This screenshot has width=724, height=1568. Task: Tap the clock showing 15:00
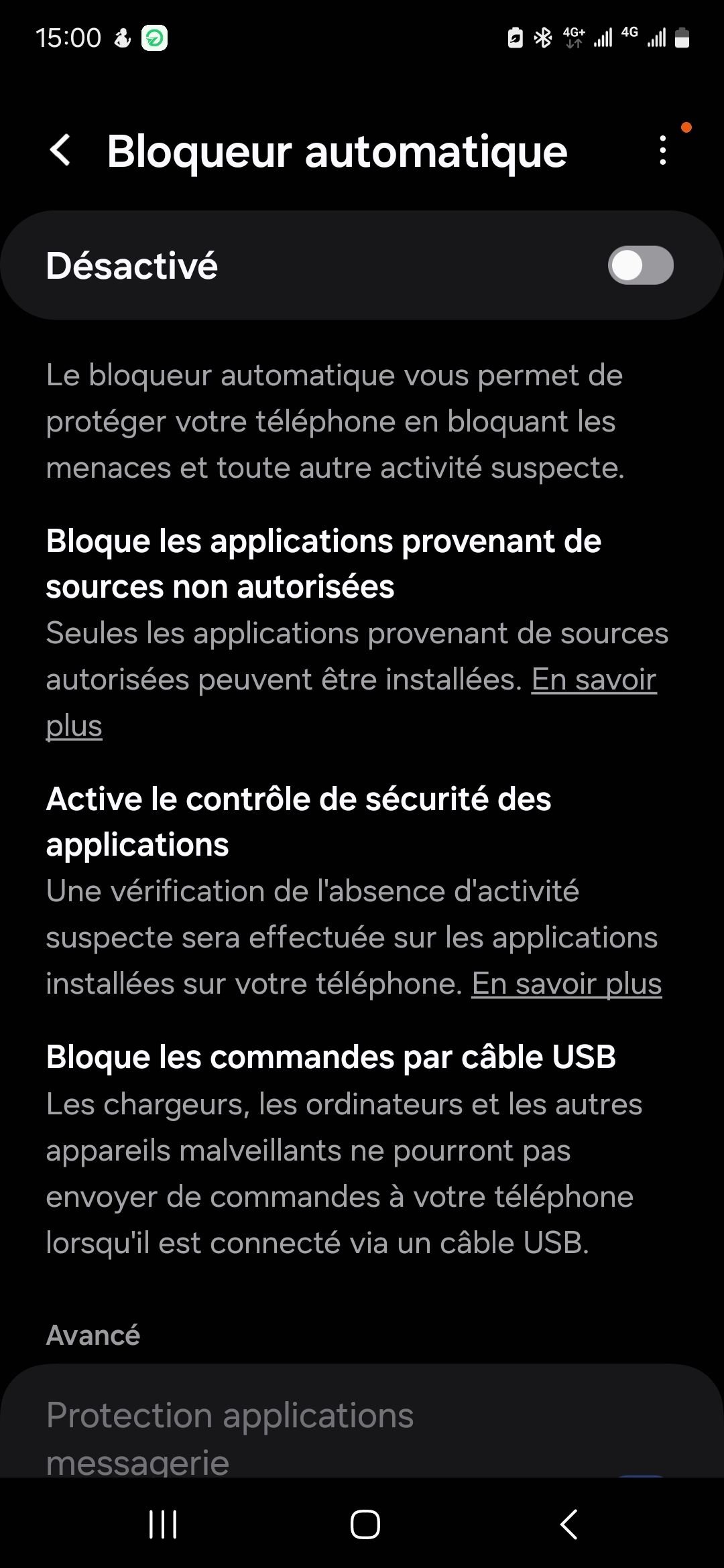67,38
